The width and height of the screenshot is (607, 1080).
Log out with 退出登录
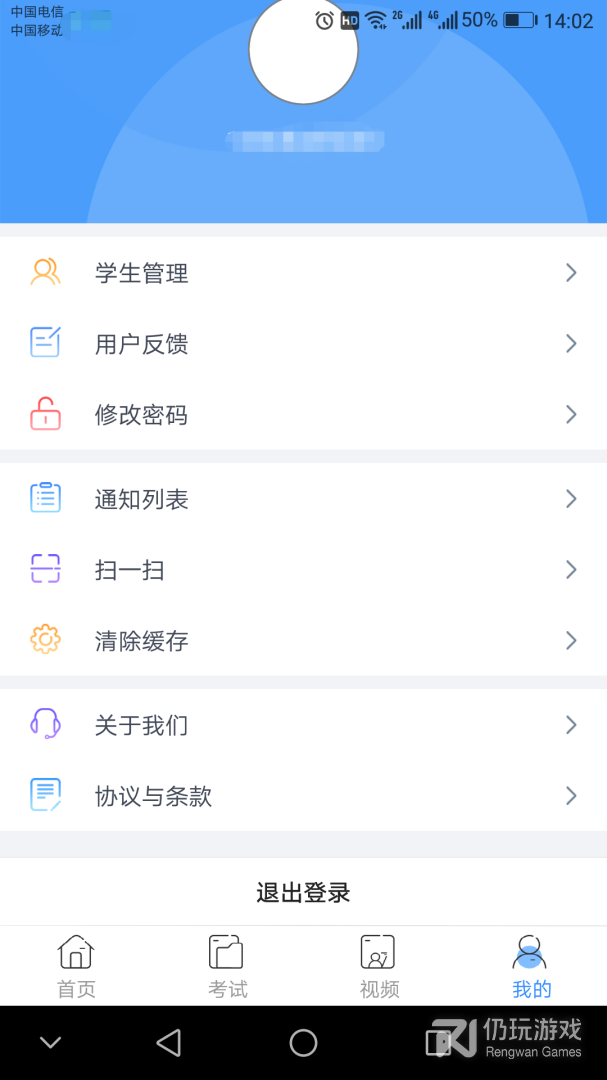303,892
